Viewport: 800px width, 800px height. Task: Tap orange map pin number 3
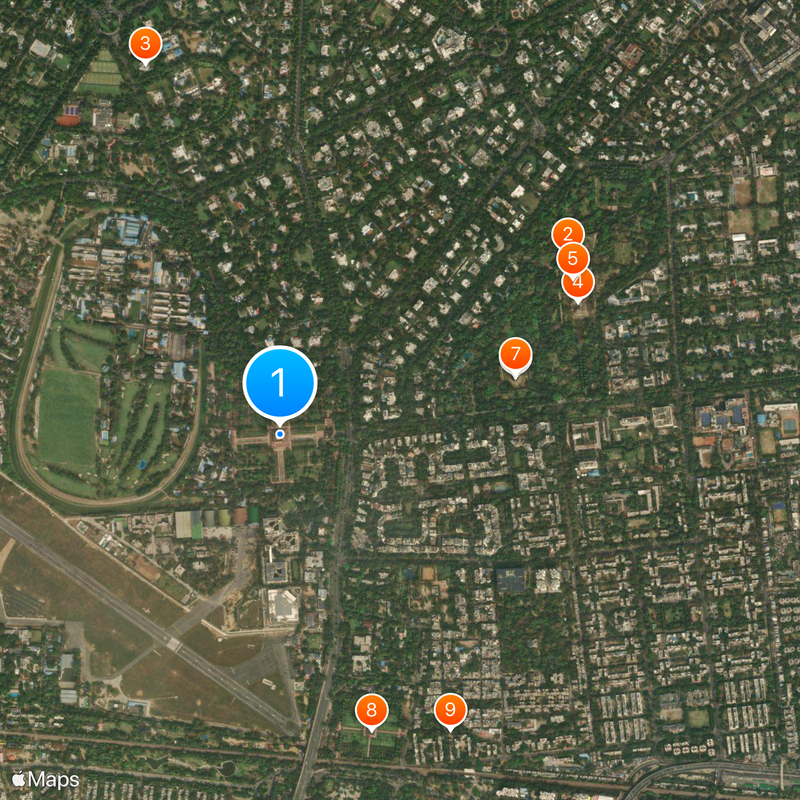point(146,44)
